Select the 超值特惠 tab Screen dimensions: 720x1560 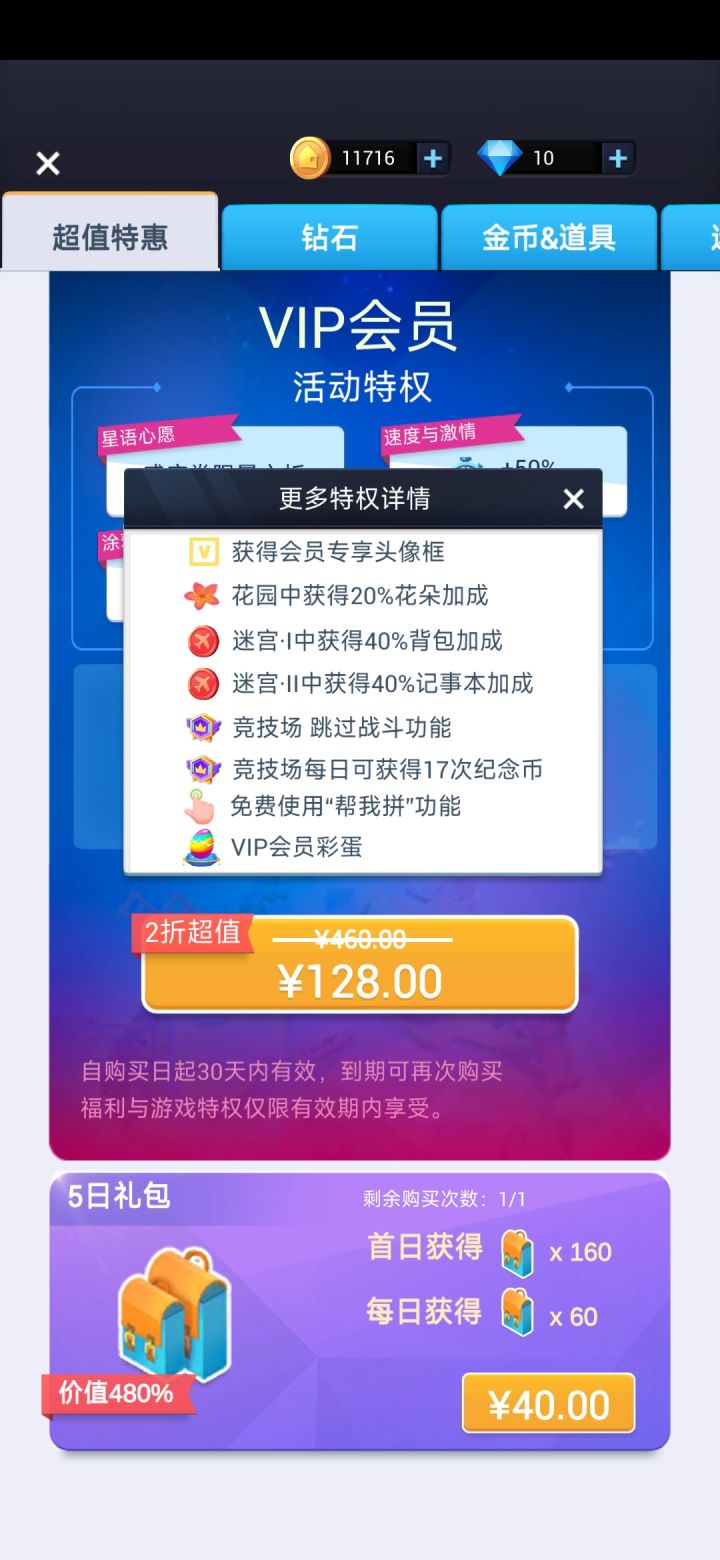tap(110, 237)
